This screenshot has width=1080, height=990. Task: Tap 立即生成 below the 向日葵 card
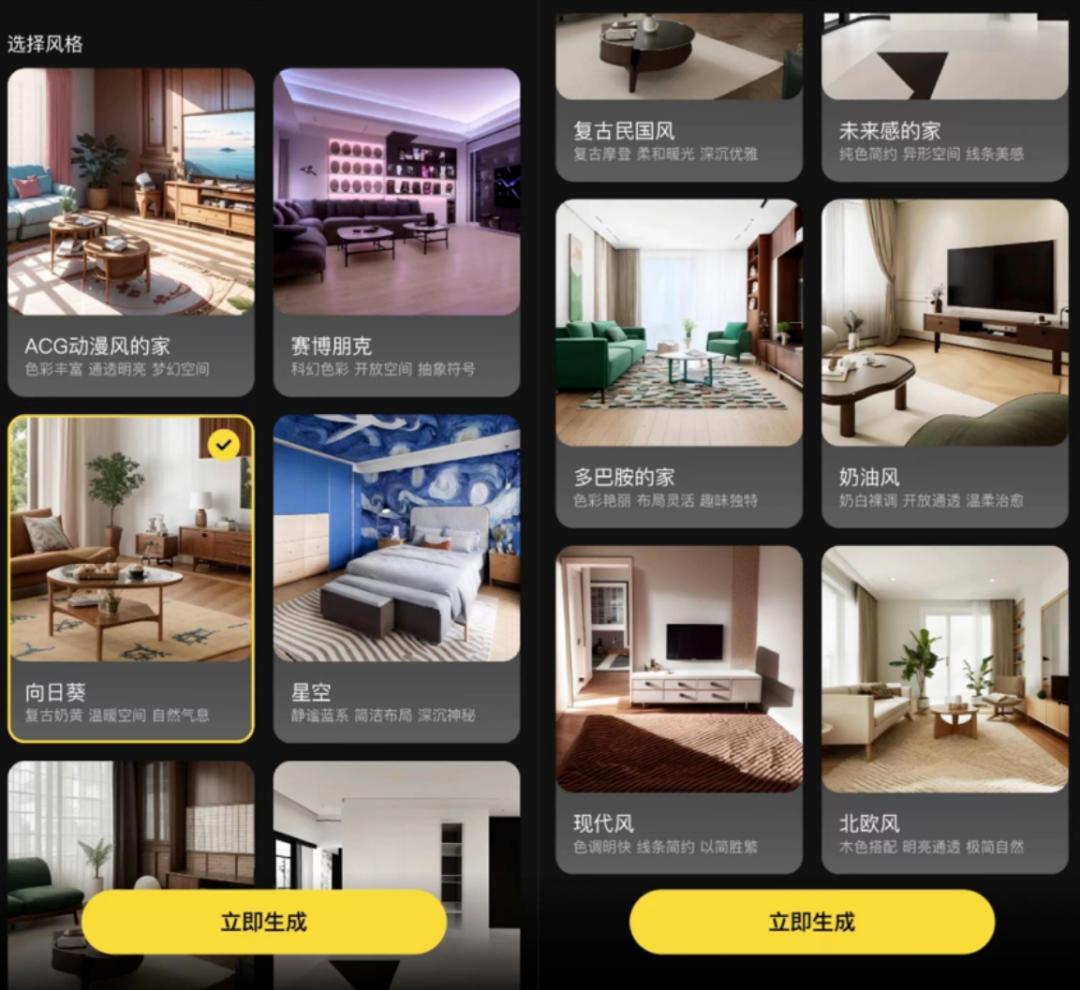pos(264,922)
